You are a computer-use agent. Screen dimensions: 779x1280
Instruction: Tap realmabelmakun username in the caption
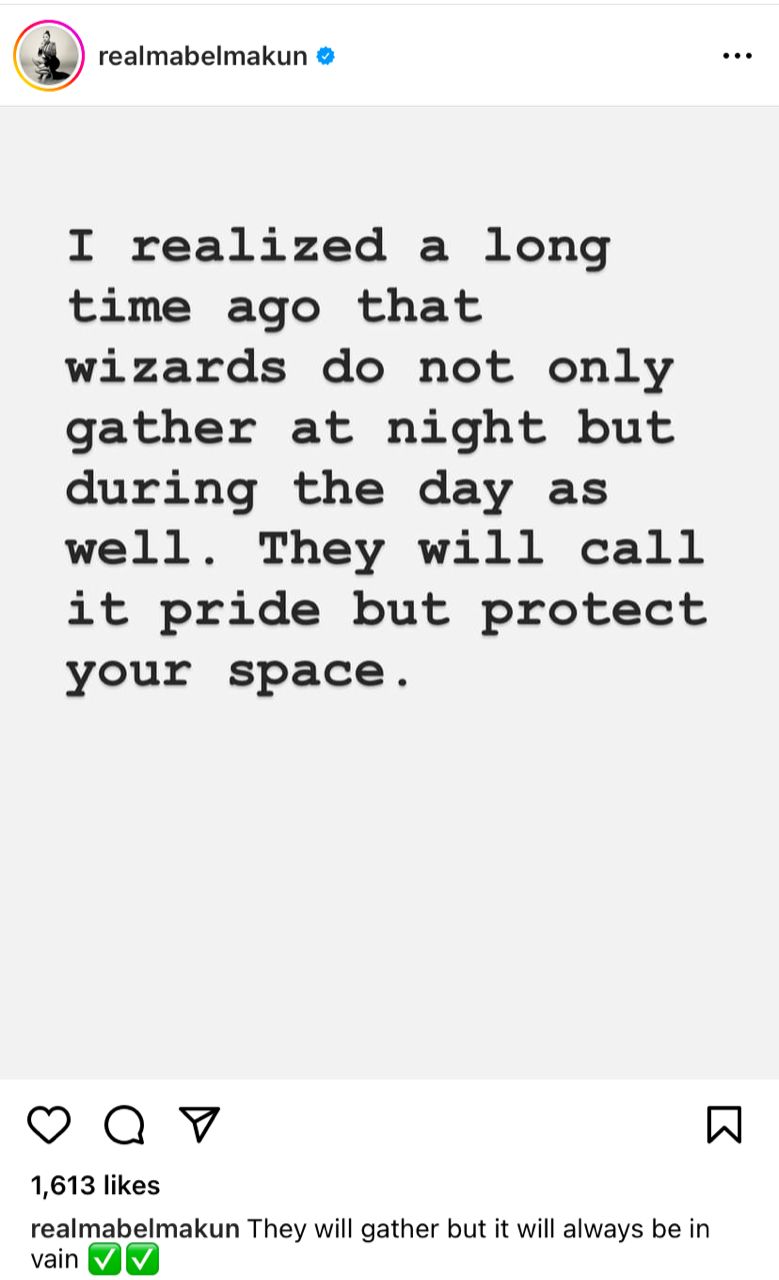click(135, 1229)
